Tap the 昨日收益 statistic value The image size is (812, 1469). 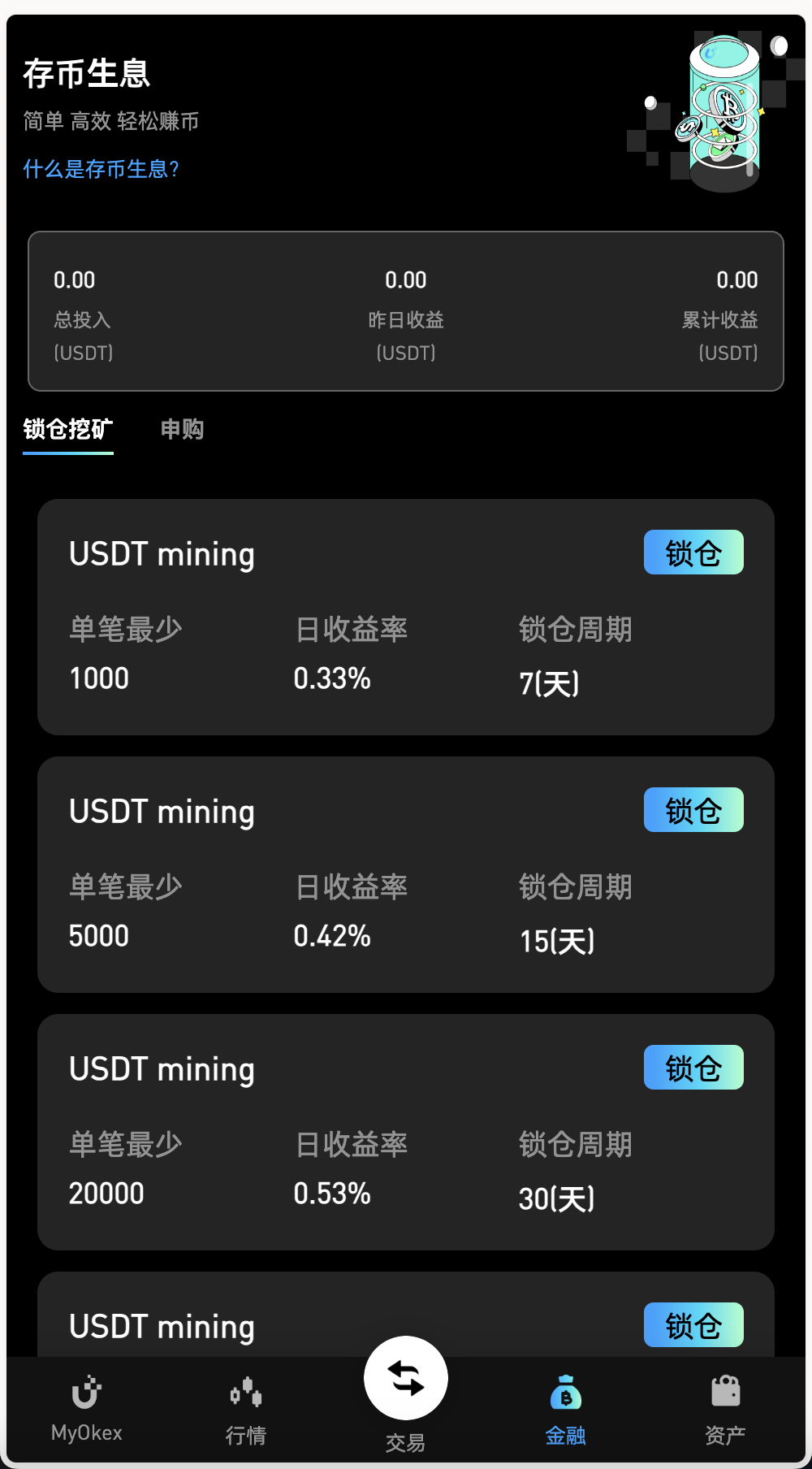[x=406, y=279]
